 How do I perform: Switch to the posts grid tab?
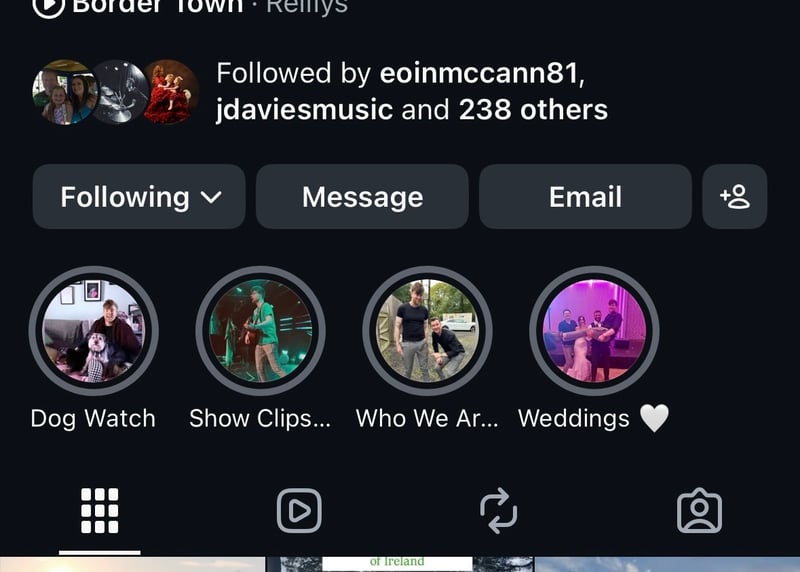click(x=99, y=511)
